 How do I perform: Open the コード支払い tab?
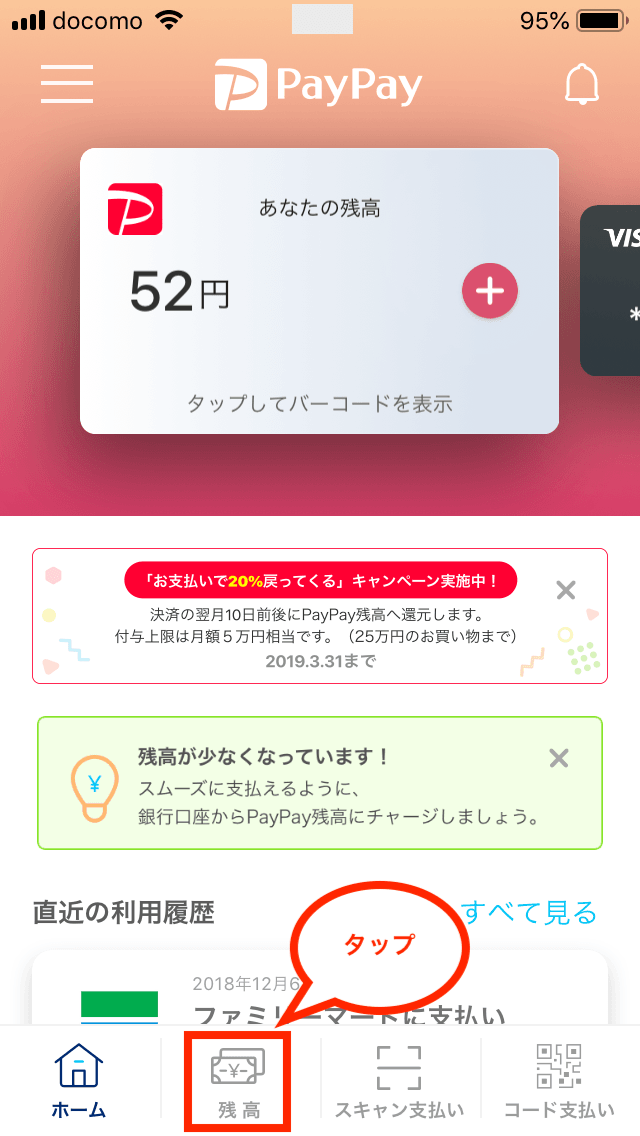[559, 1082]
